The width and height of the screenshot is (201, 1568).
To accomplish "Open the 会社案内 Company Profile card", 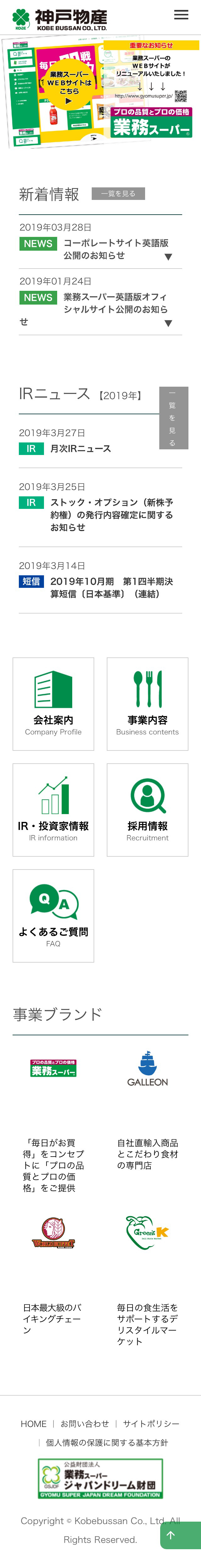I will 53,704.
